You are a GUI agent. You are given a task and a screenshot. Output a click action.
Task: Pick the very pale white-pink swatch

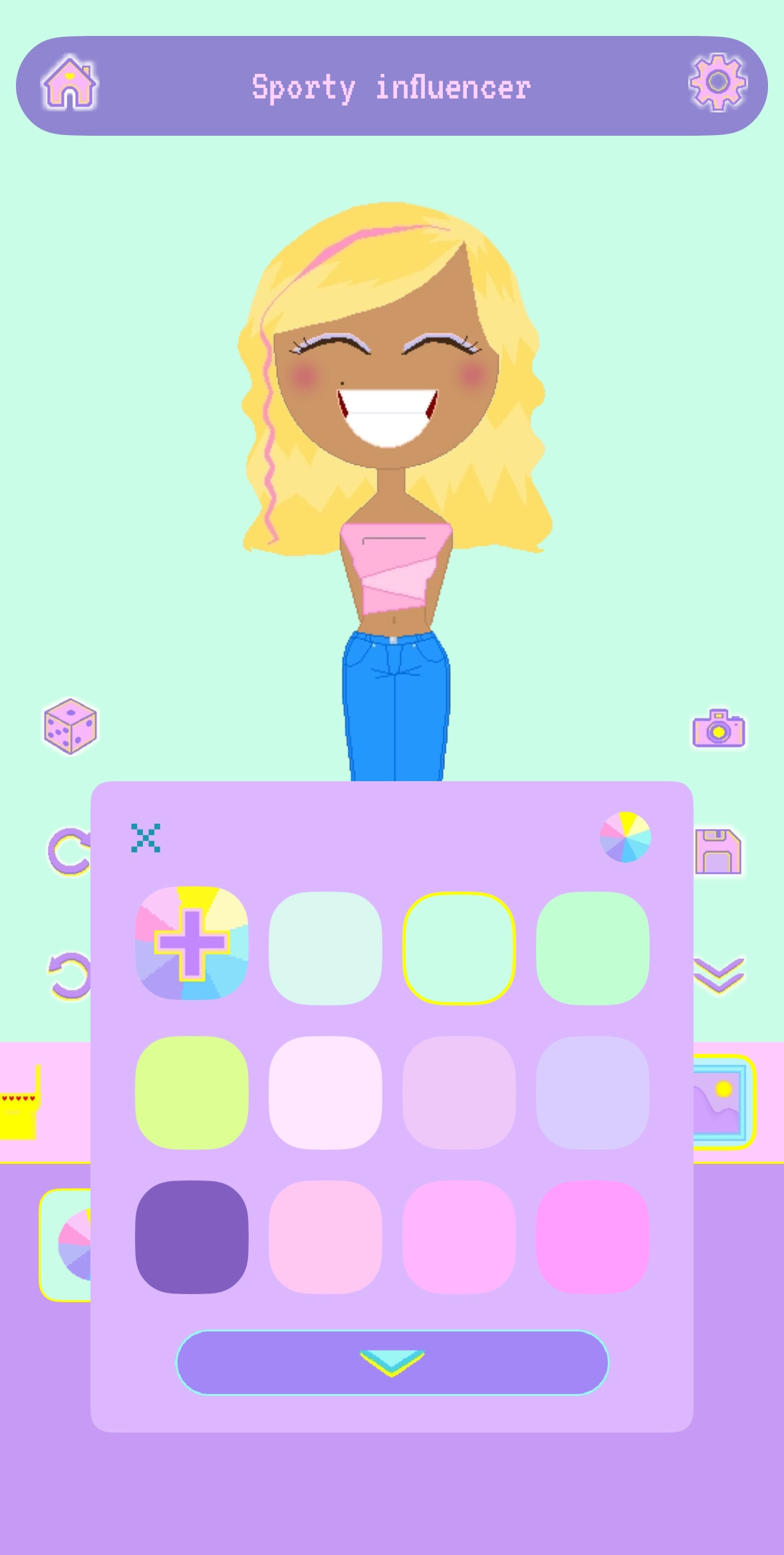coord(325,1093)
